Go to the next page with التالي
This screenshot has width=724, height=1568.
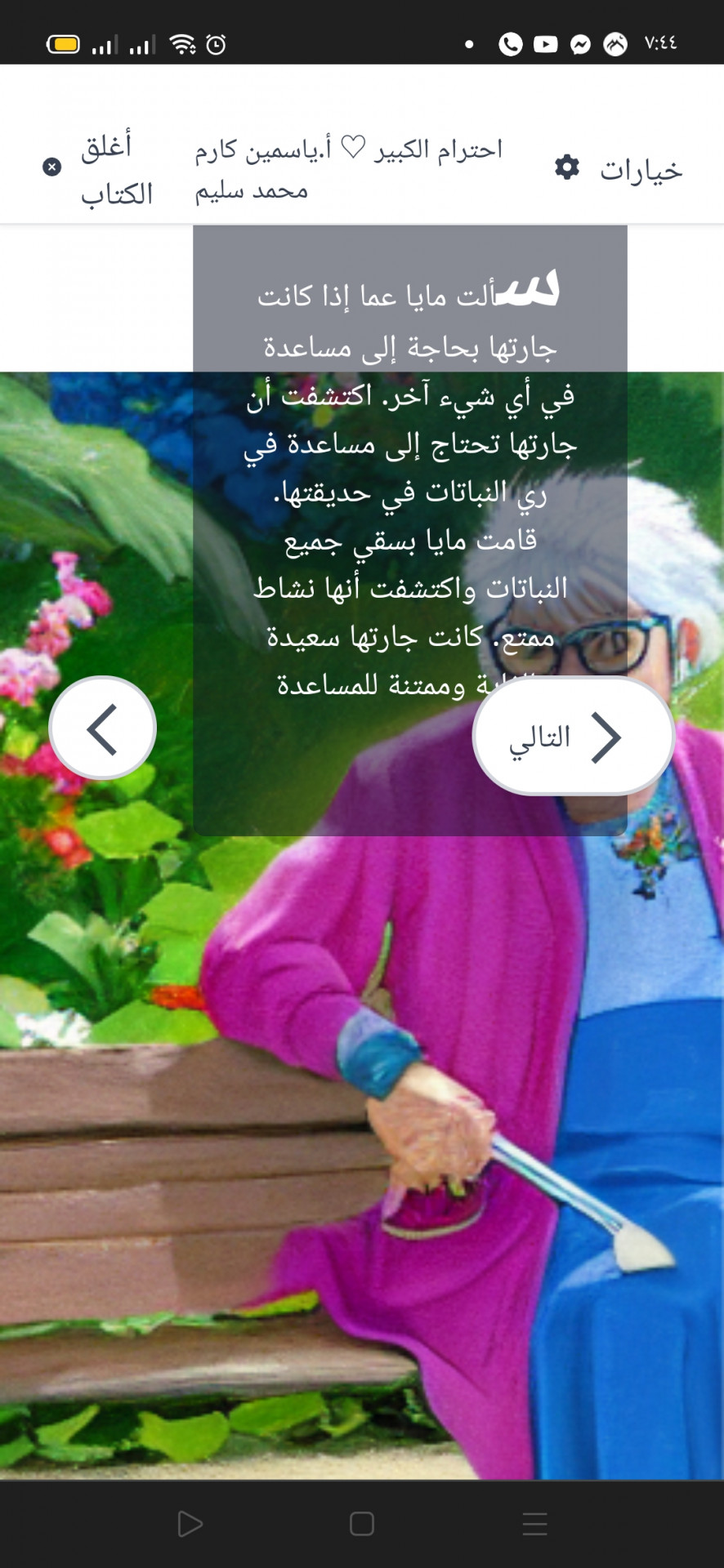tap(573, 737)
